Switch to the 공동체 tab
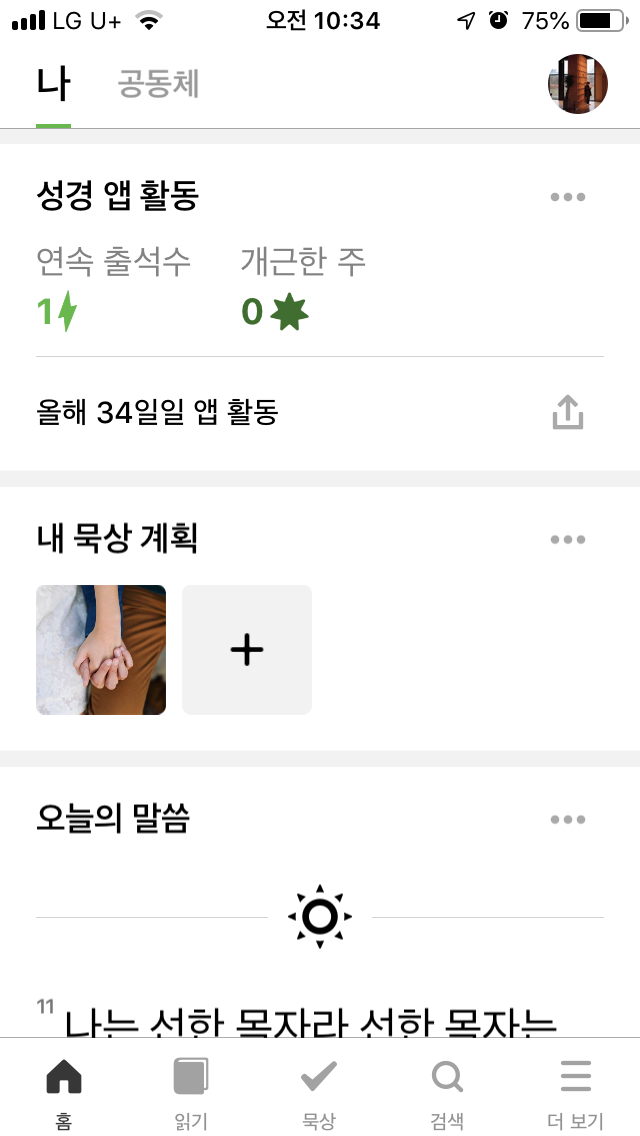Image resolution: width=640 pixels, height=1136 pixels. click(x=159, y=84)
